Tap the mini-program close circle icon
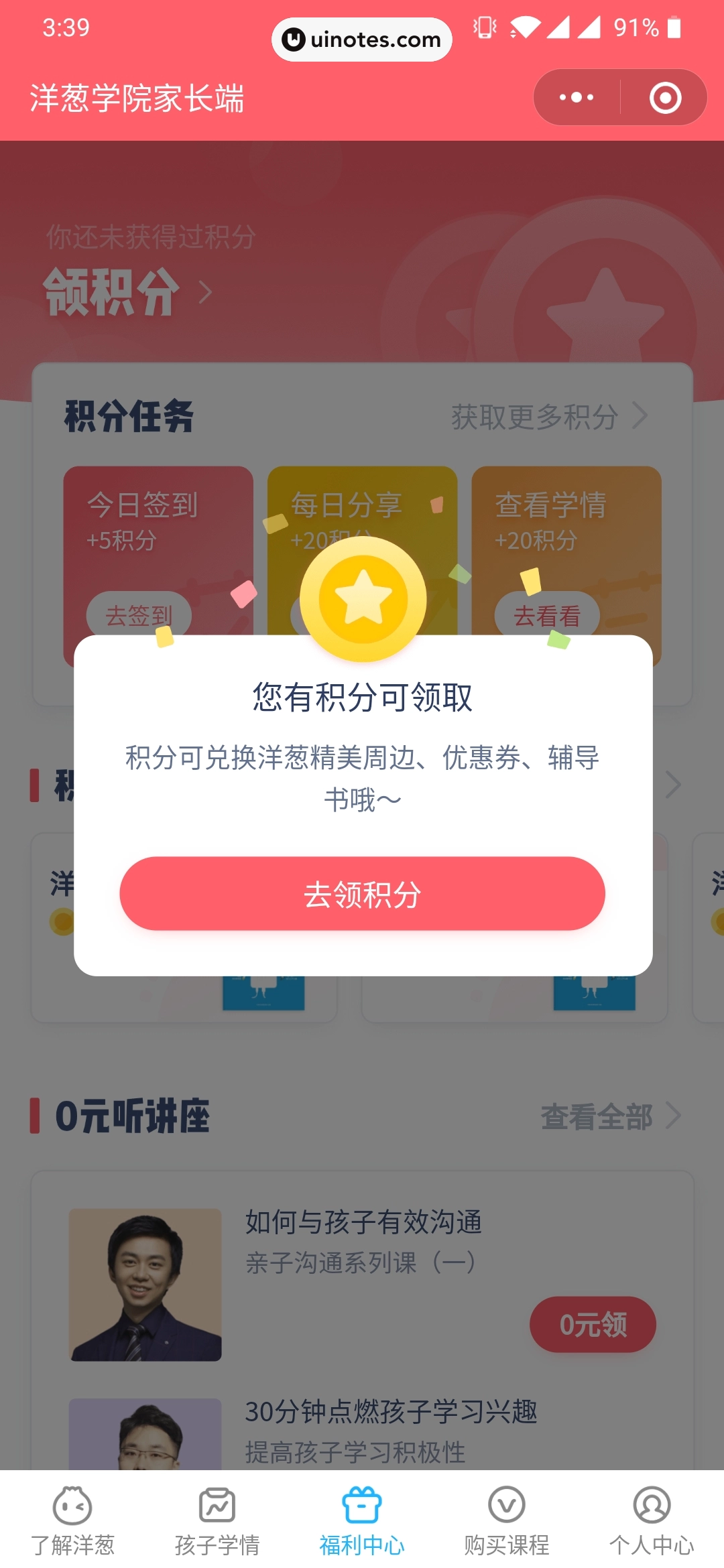 coord(664,97)
